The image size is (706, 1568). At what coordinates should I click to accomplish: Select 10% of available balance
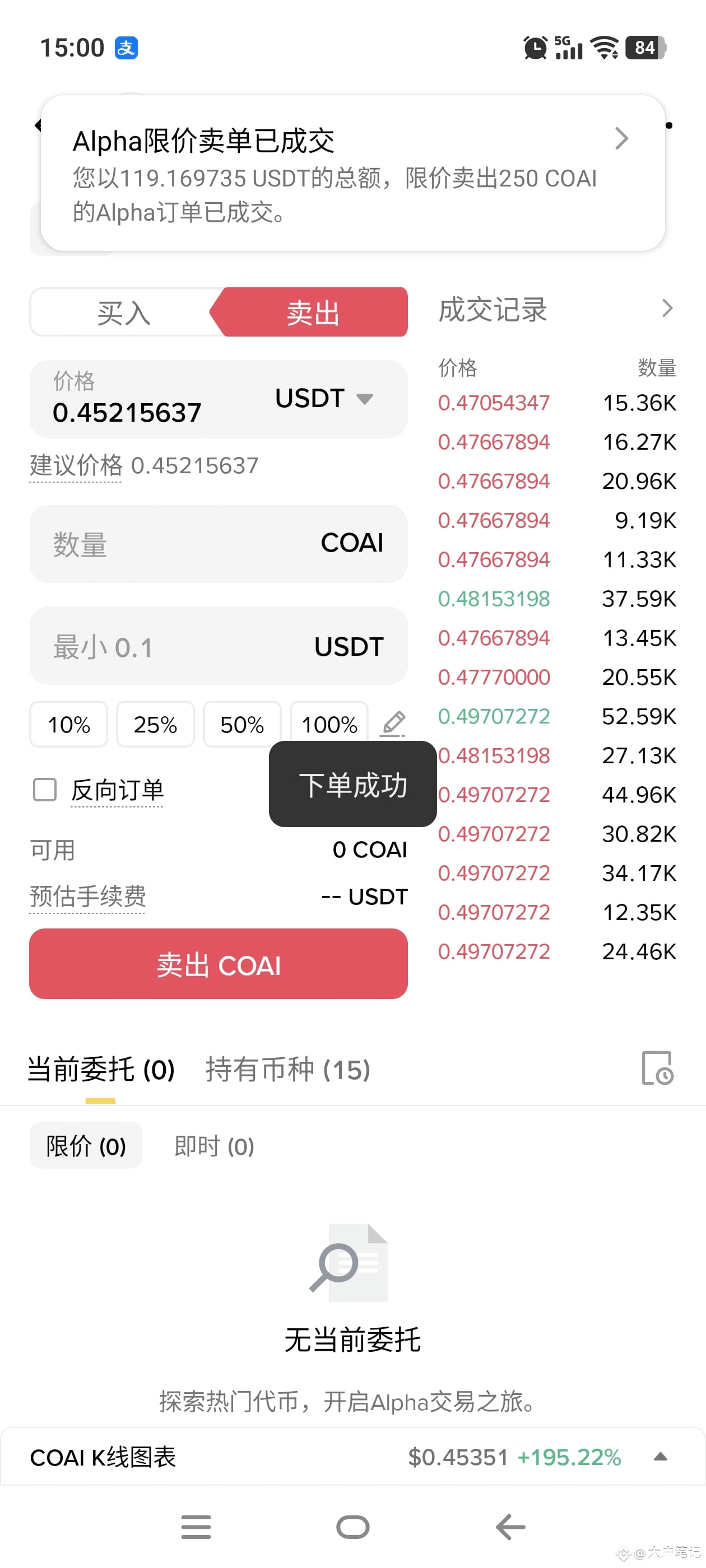pyautogui.click(x=69, y=724)
